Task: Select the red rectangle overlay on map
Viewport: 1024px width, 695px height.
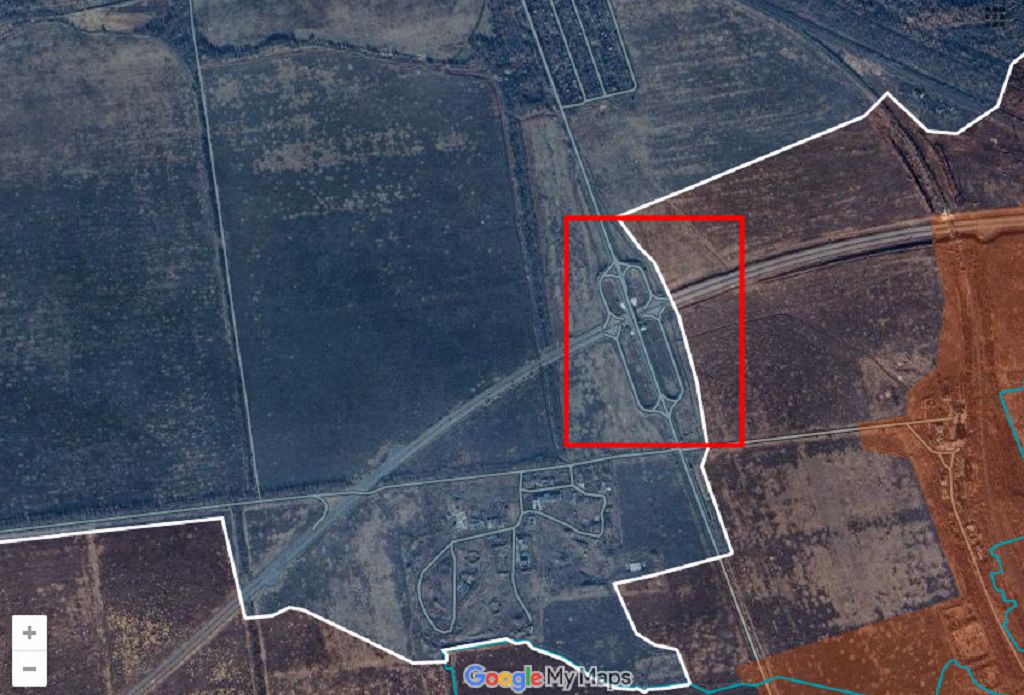Action: pyautogui.click(x=653, y=217)
